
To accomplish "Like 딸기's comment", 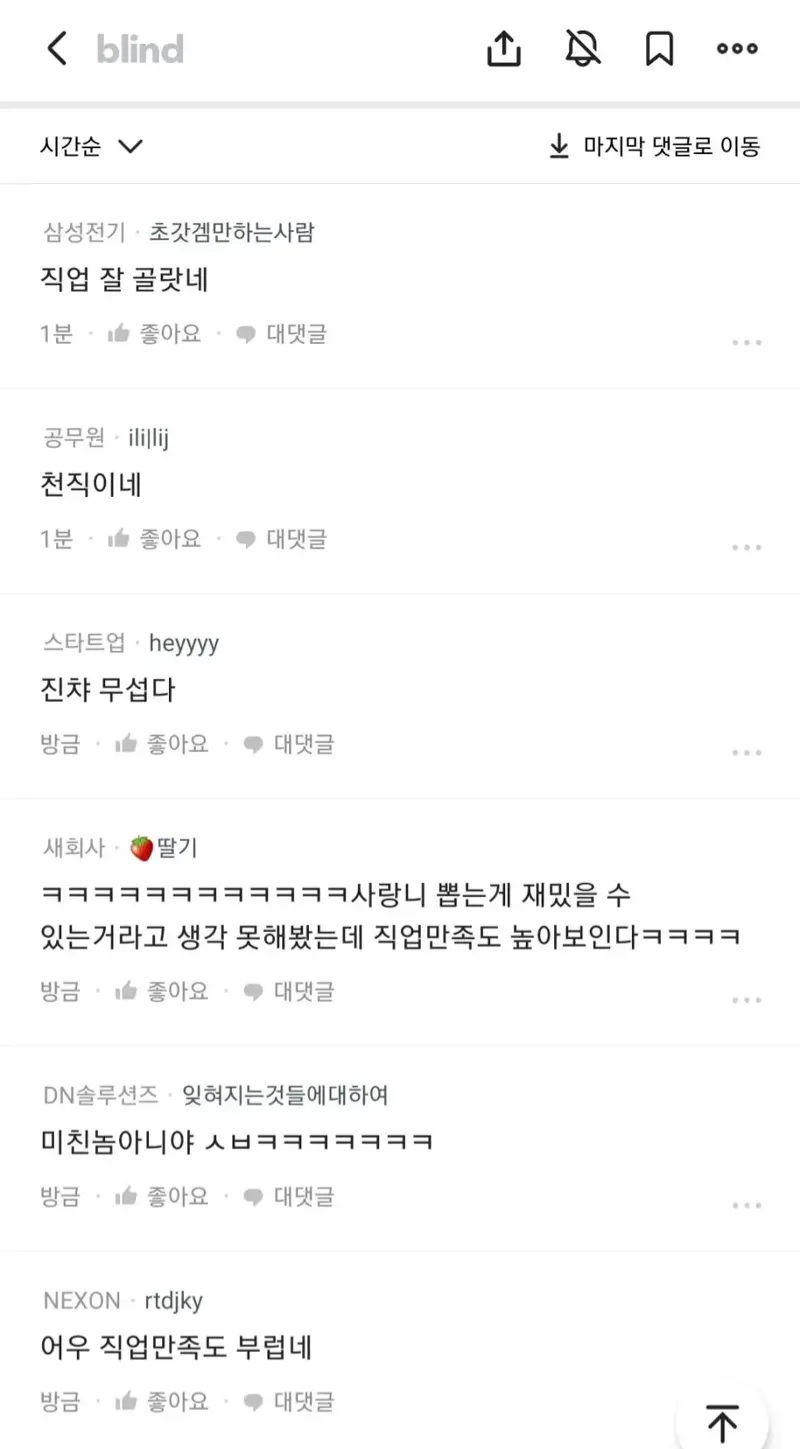I will click(162, 991).
